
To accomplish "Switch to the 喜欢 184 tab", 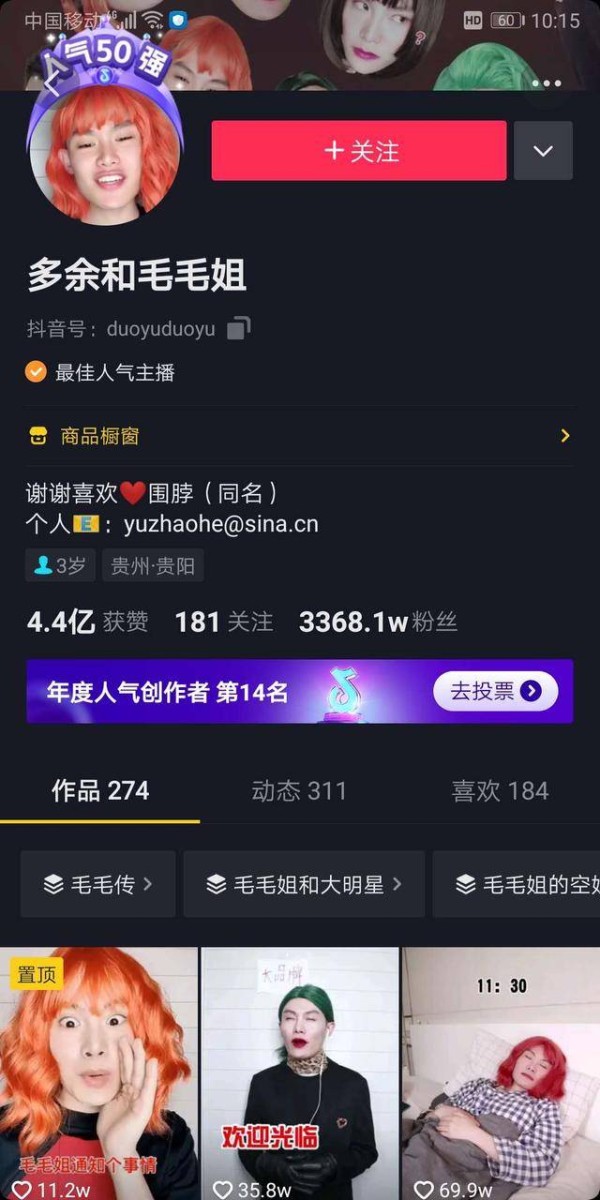I will coord(500,791).
